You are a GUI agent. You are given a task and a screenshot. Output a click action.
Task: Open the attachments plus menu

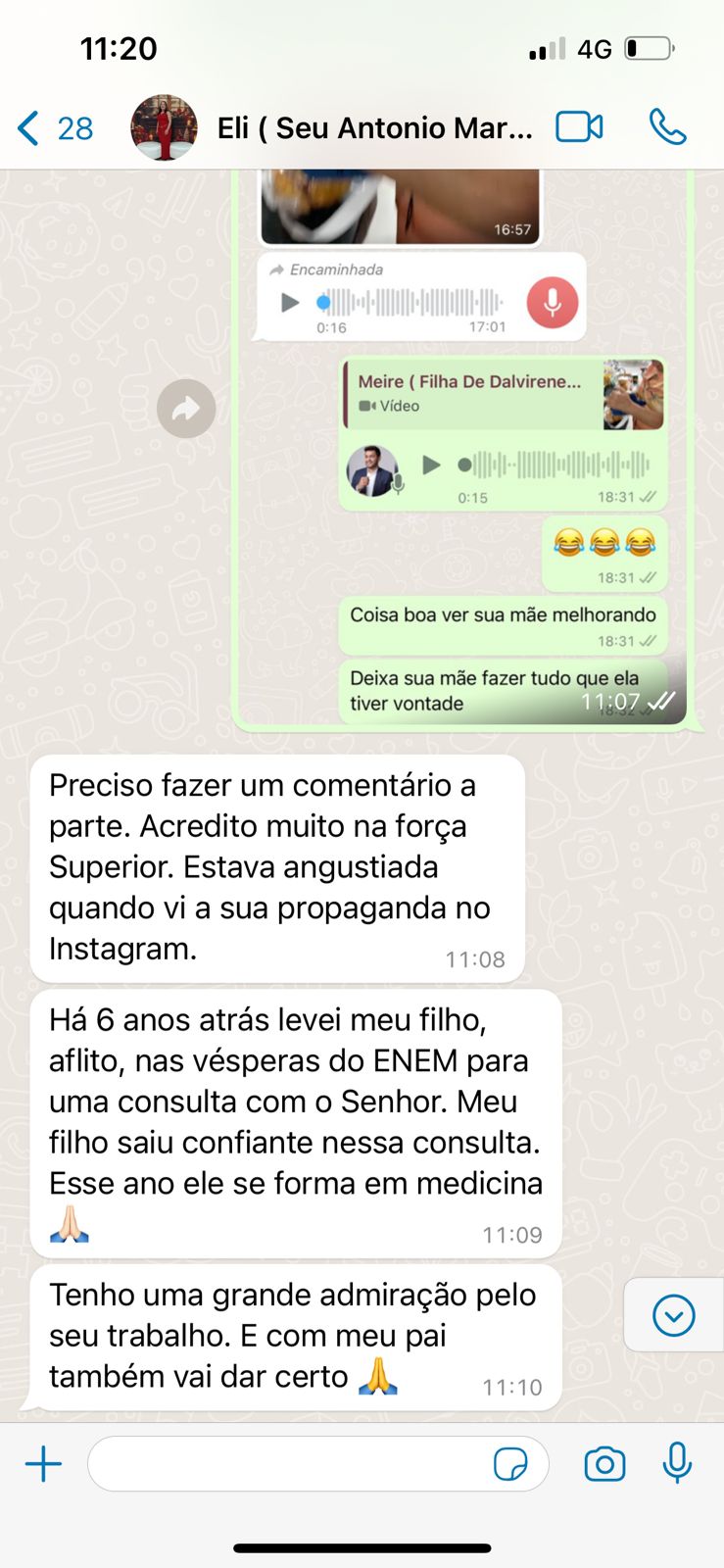[x=43, y=1465]
